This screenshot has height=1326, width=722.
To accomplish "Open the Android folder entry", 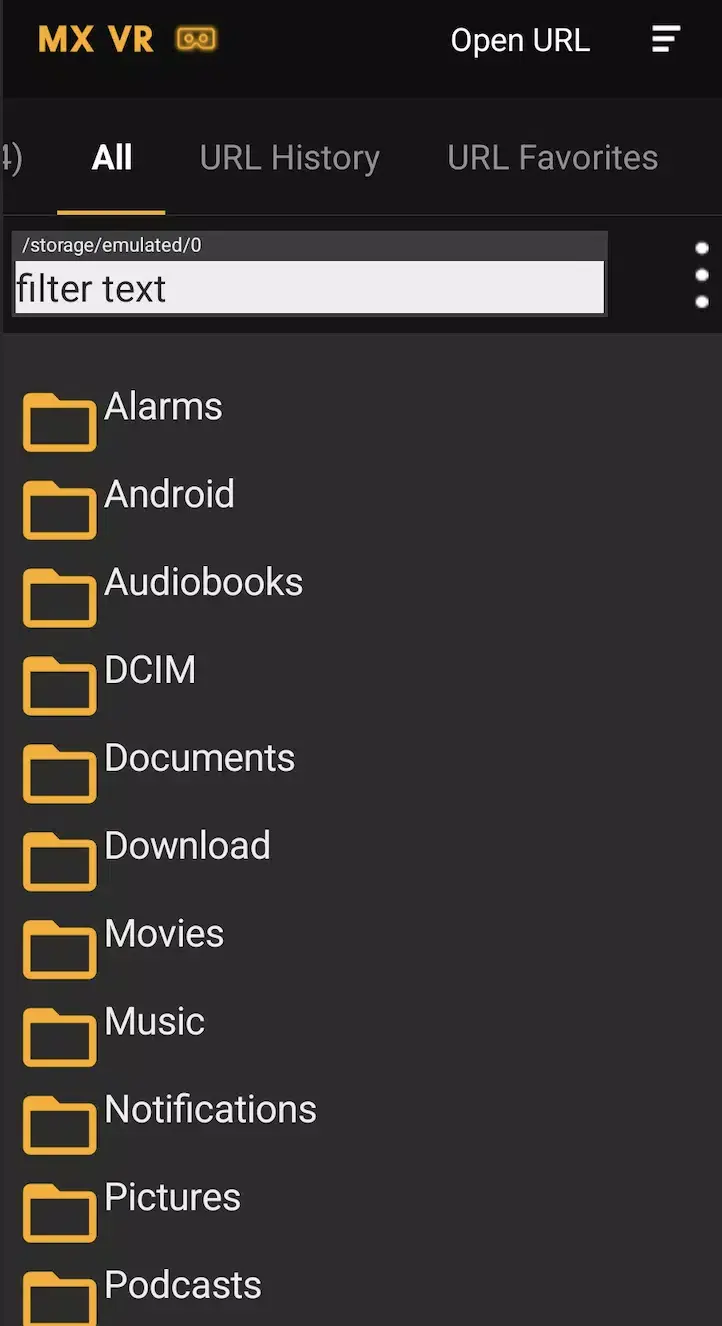I will (x=169, y=494).
